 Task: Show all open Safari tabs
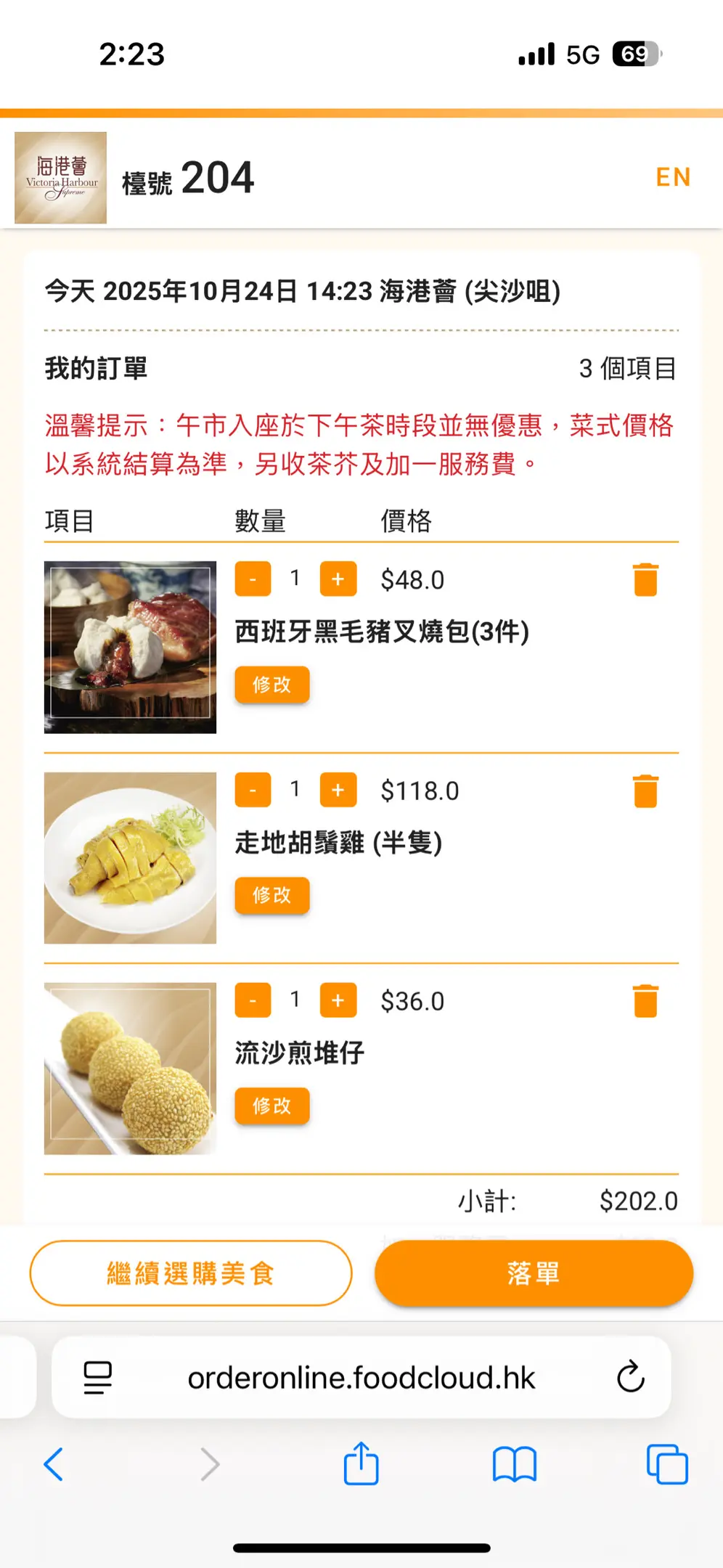(x=667, y=1464)
